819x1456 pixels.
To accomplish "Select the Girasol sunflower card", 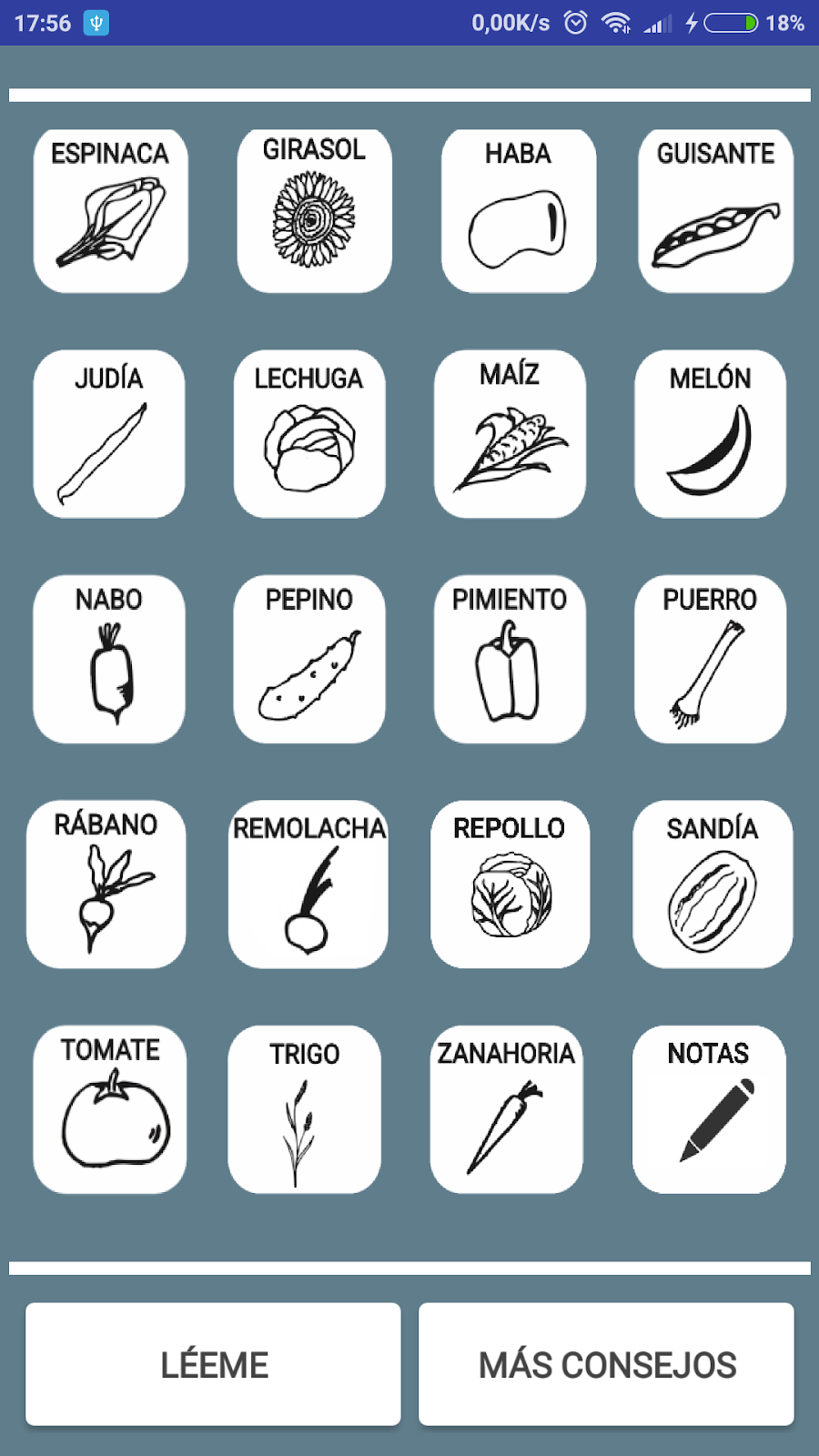I will click(x=314, y=210).
